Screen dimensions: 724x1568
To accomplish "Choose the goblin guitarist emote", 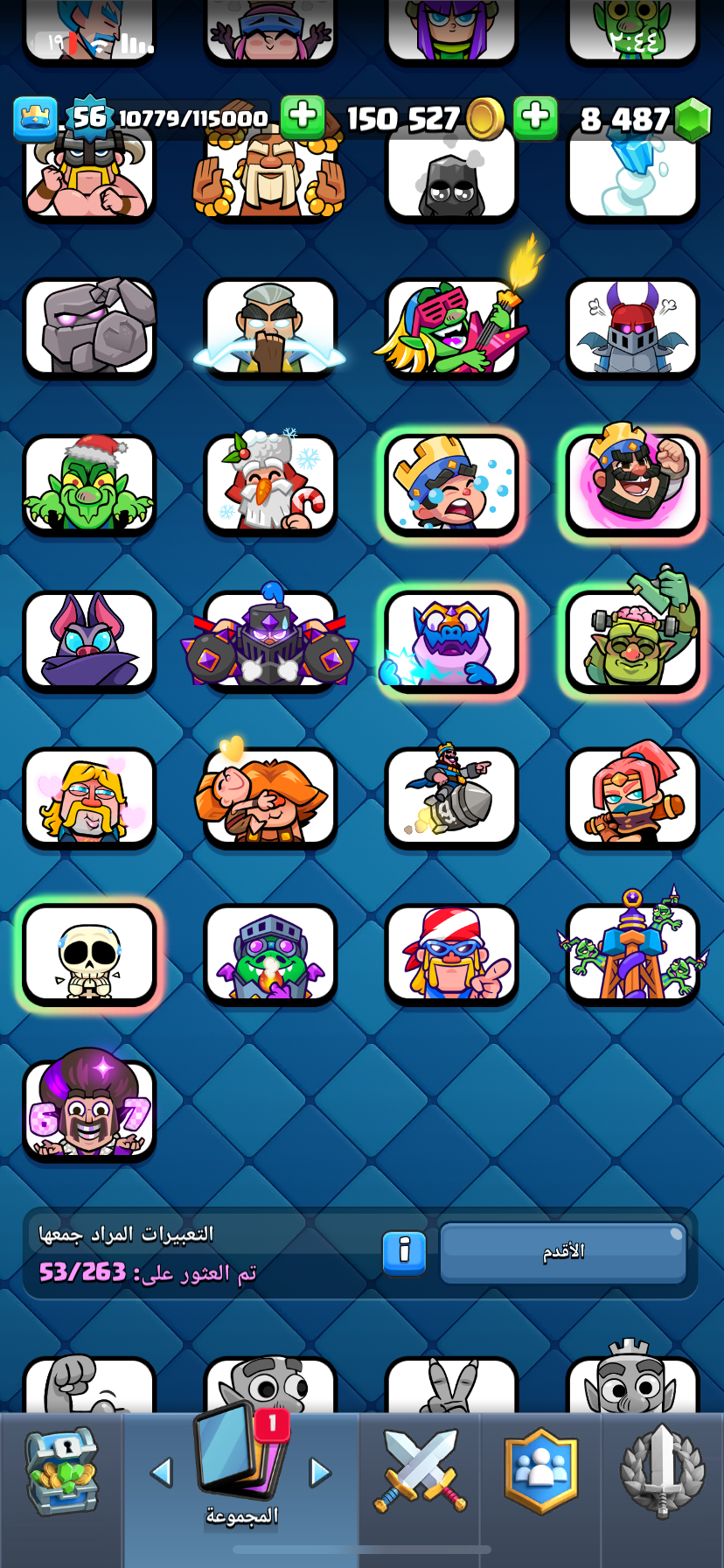I will 451,328.
